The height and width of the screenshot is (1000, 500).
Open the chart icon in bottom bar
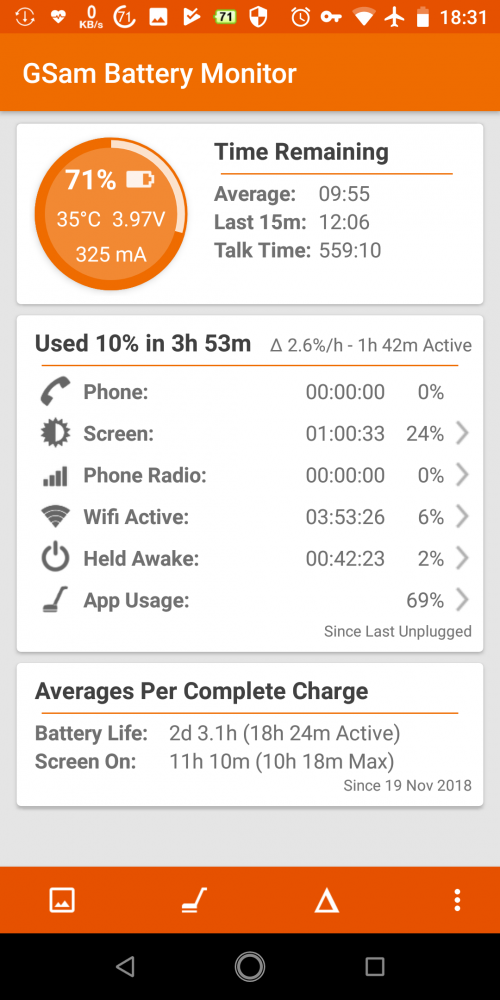point(62,900)
